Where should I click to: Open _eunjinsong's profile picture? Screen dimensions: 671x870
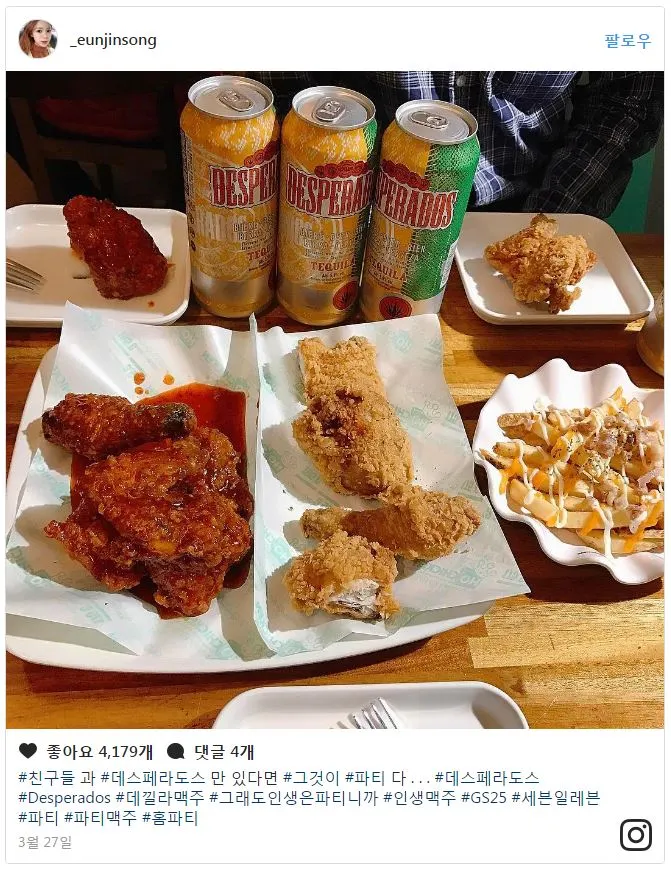click(x=38, y=39)
